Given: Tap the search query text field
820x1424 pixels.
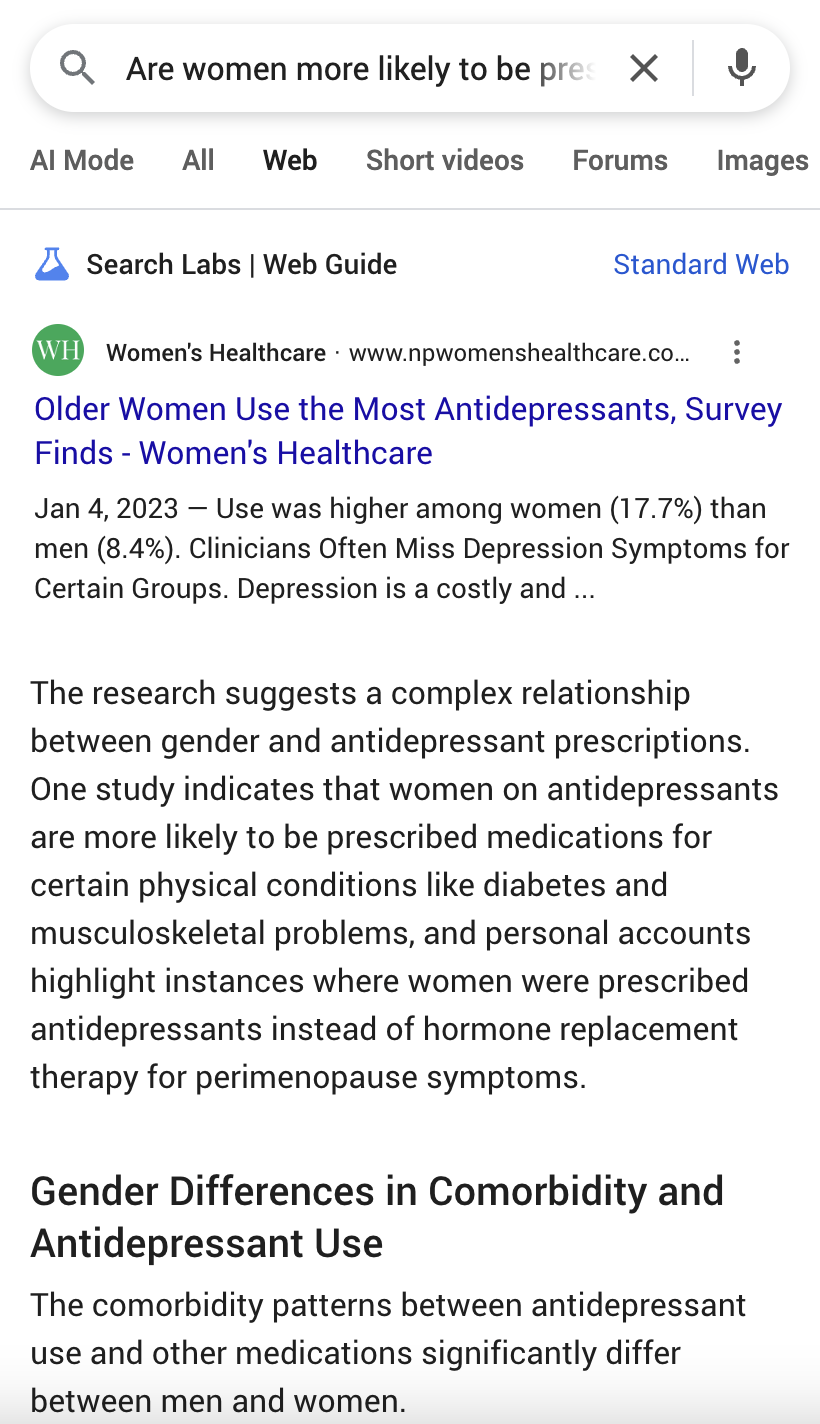Looking at the screenshot, I should pos(360,69).
